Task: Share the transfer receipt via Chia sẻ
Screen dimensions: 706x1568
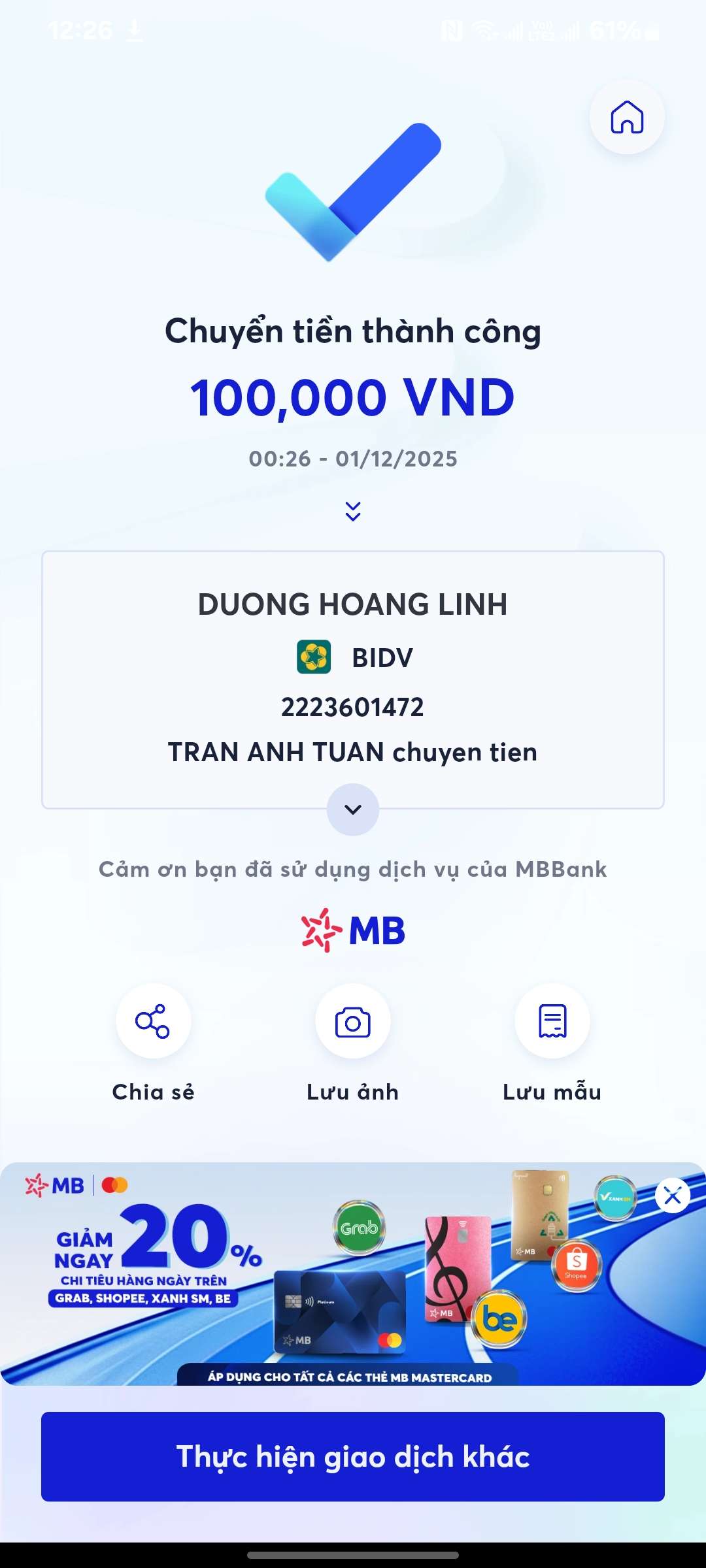Action: point(154,1021)
